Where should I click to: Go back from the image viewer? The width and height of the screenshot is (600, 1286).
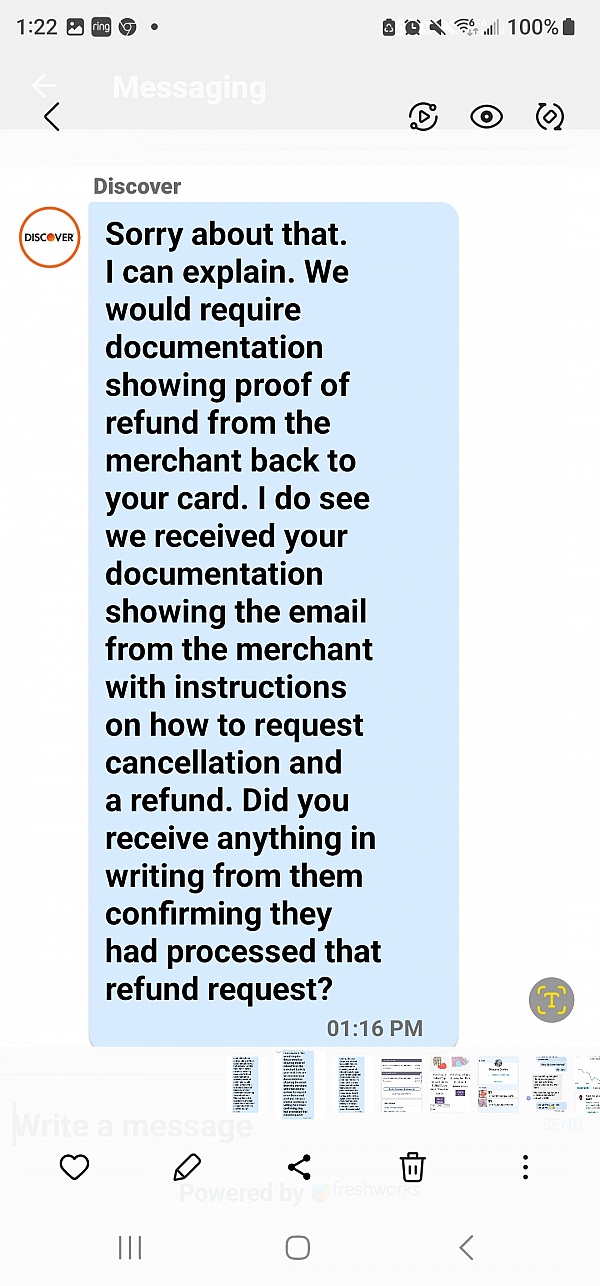(52, 117)
